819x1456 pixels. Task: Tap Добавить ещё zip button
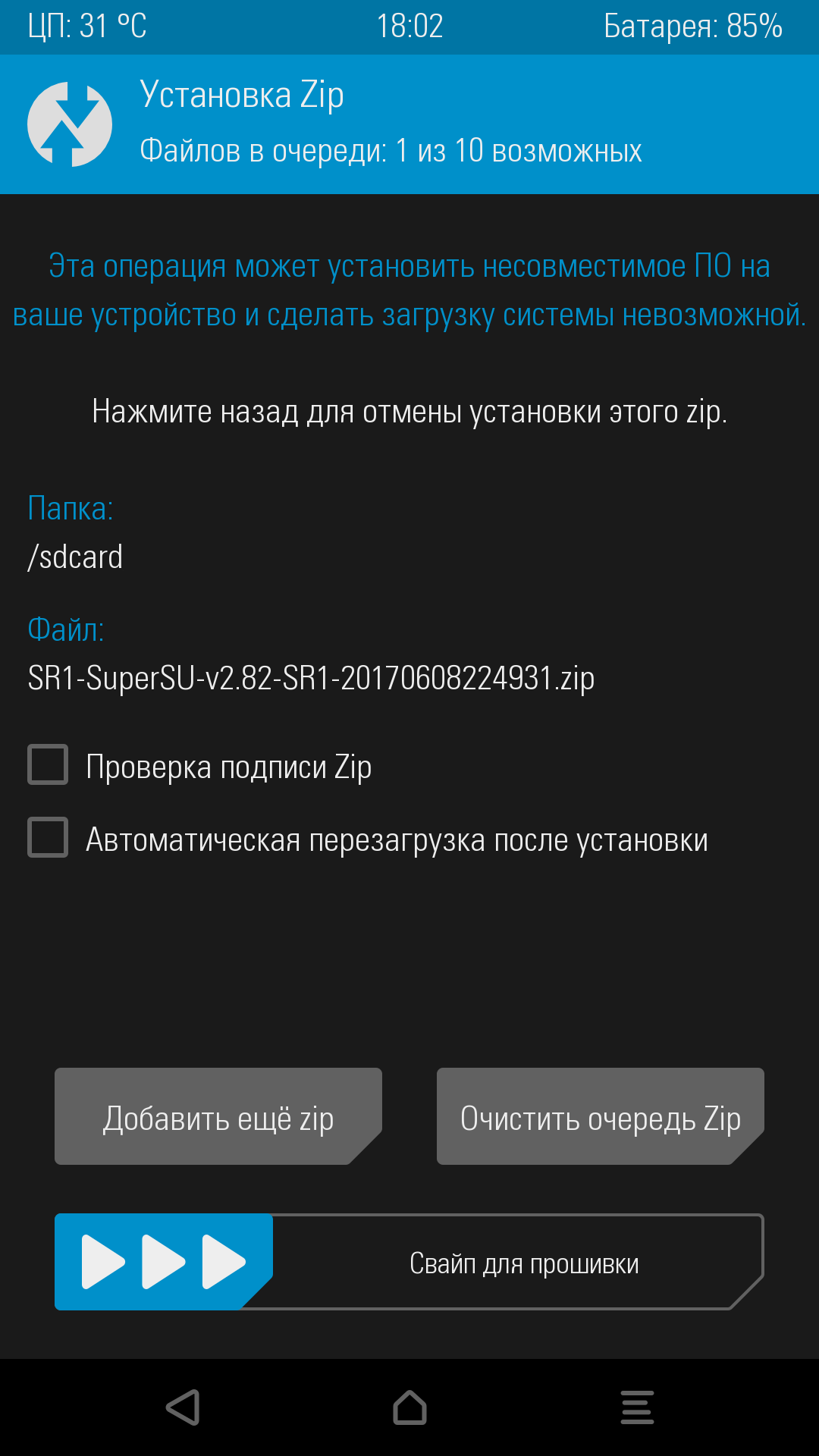[x=218, y=1116]
